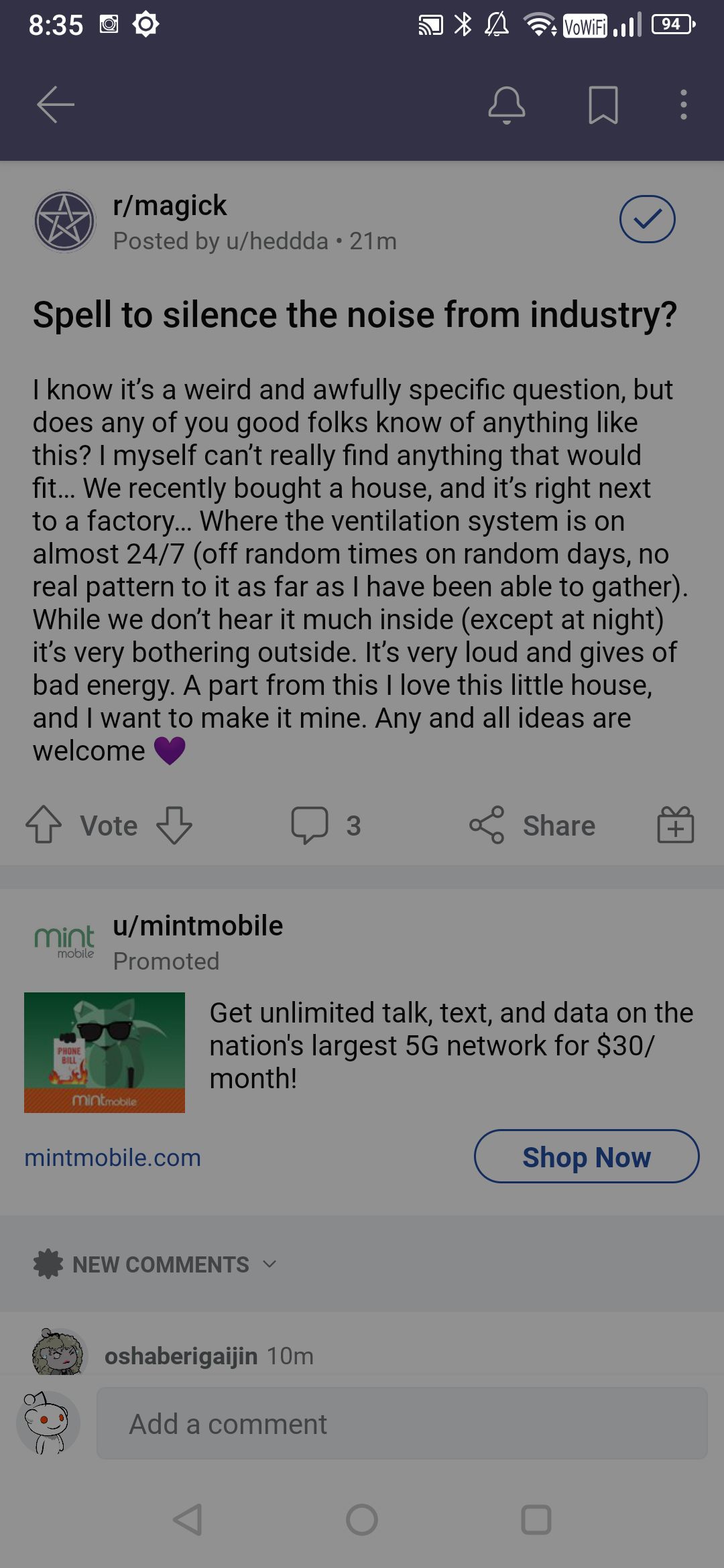Bookmark this post
Image resolution: width=724 pixels, height=1568 pixels.
point(603,105)
